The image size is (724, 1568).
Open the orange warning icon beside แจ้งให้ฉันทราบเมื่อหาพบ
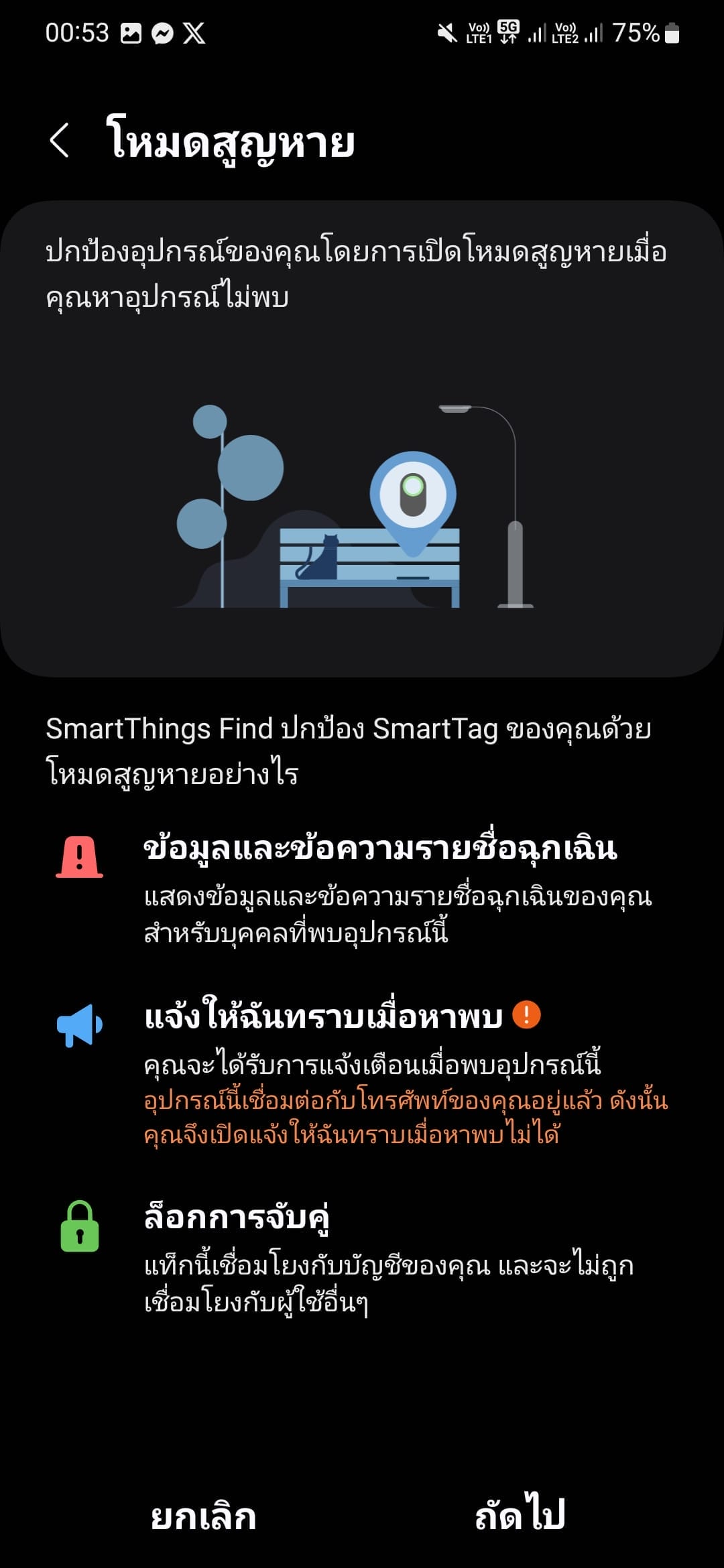[x=526, y=1015]
